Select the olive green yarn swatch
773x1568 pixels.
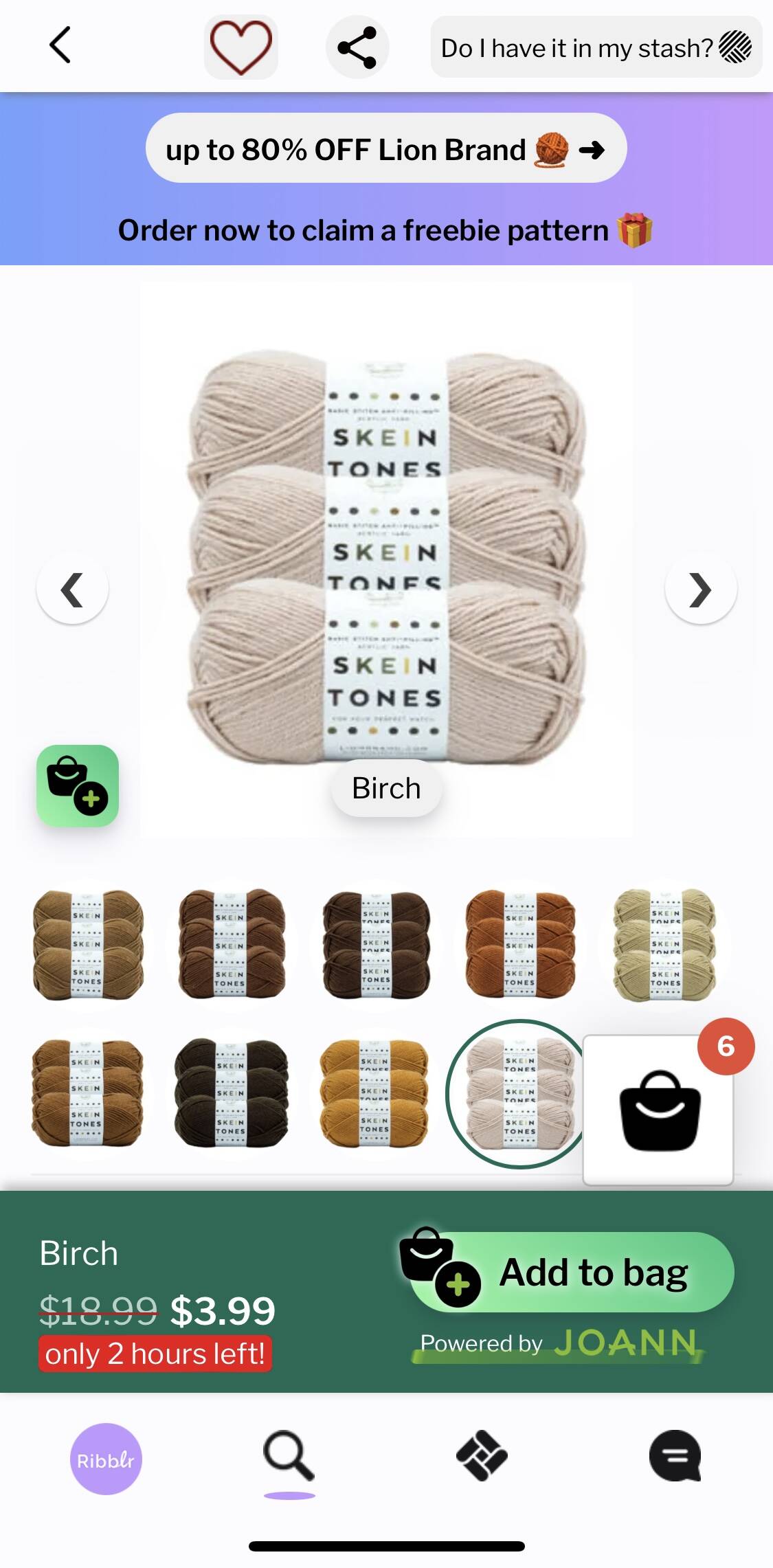[x=664, y=944]
